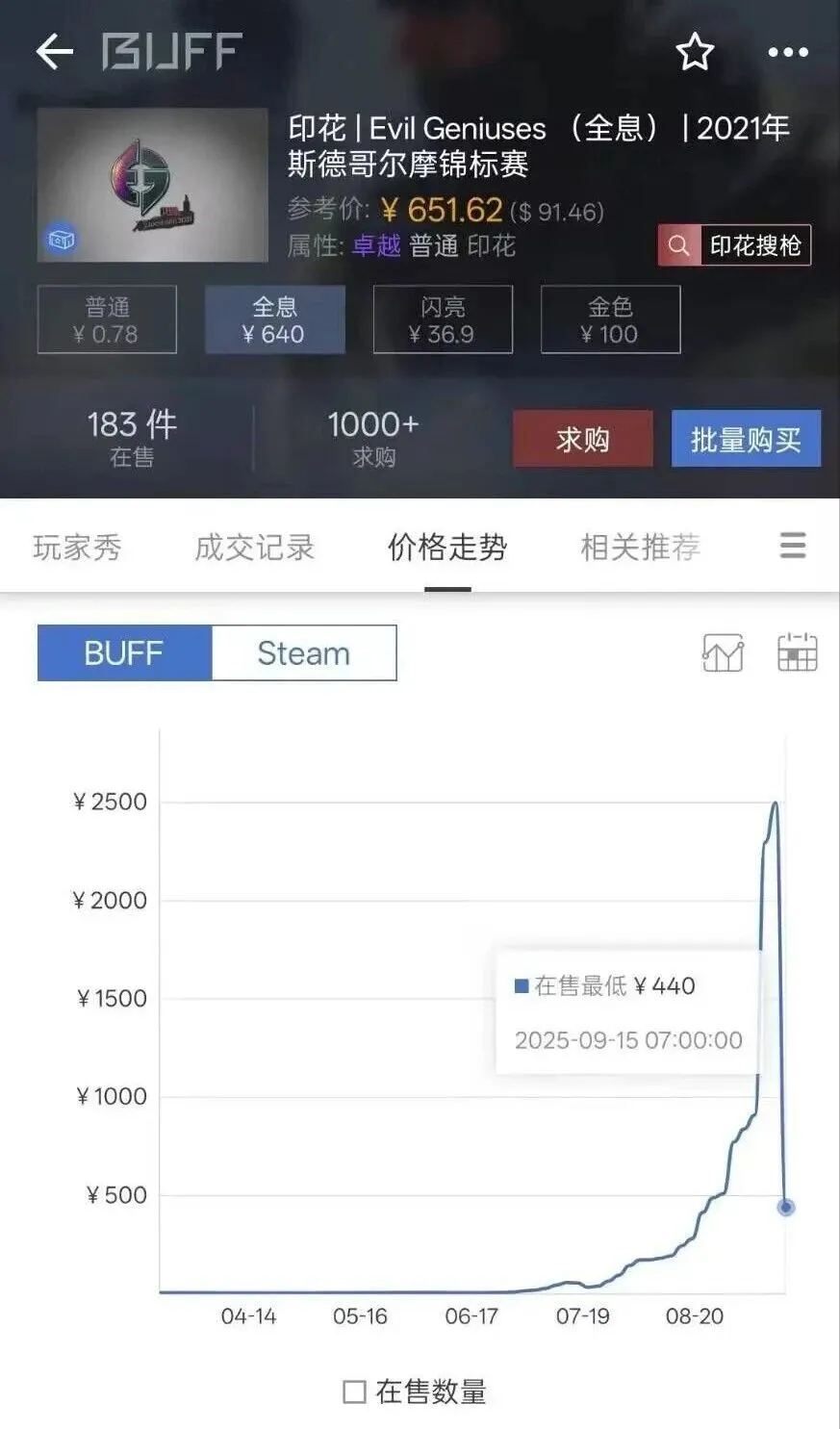The height and width of the screenshot is (1429, 840).
Task: Enable the 在售数量 checkbox below chart
Action: 357,1390
